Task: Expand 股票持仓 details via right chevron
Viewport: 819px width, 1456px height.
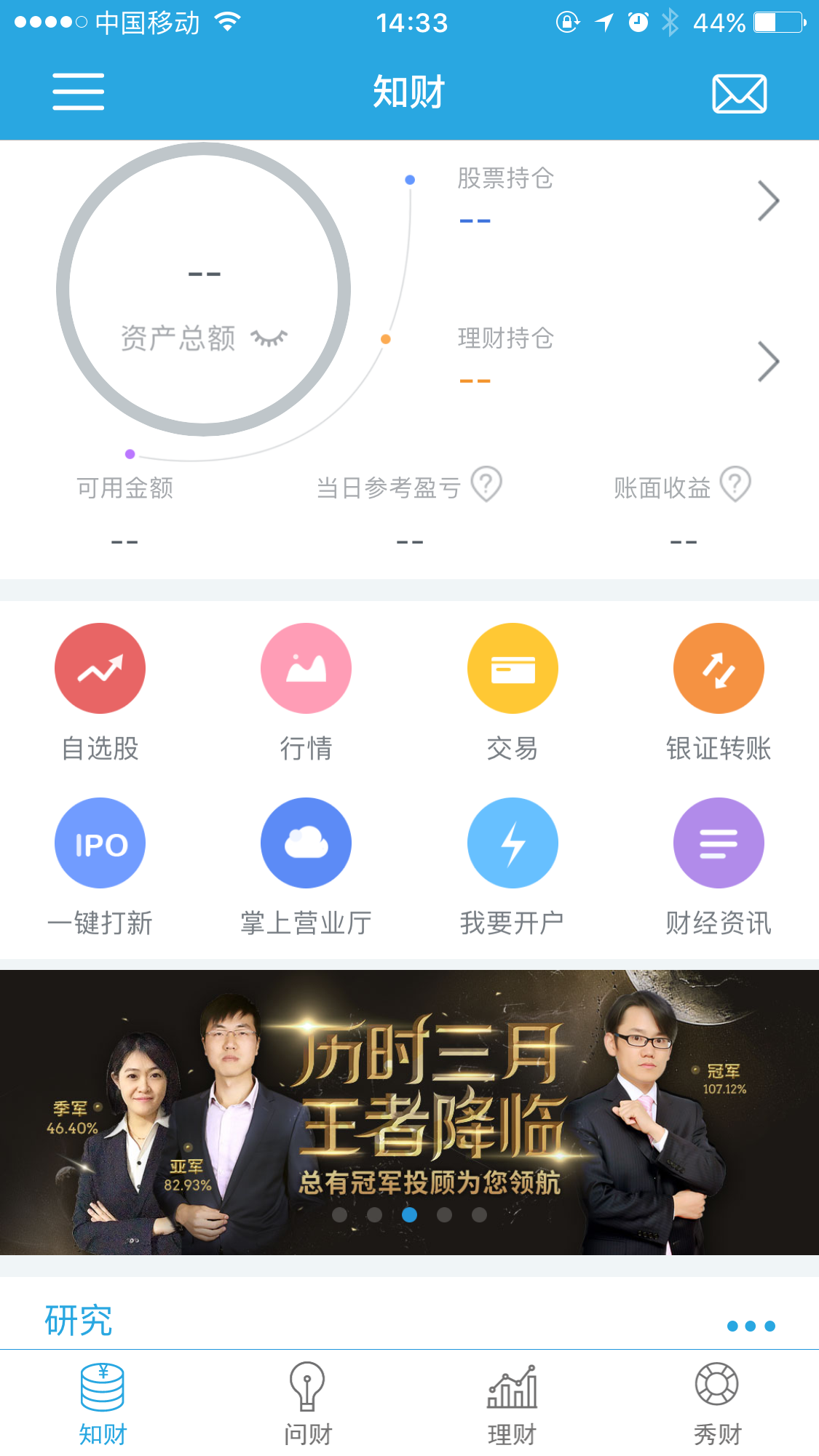Action: [768, 199]
